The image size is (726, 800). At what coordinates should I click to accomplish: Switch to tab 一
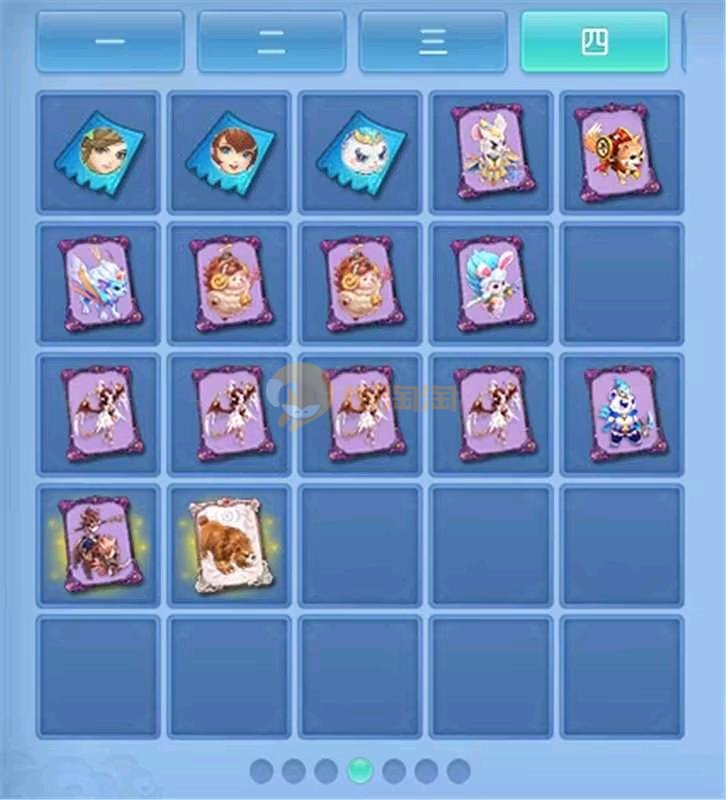point(110,42)
